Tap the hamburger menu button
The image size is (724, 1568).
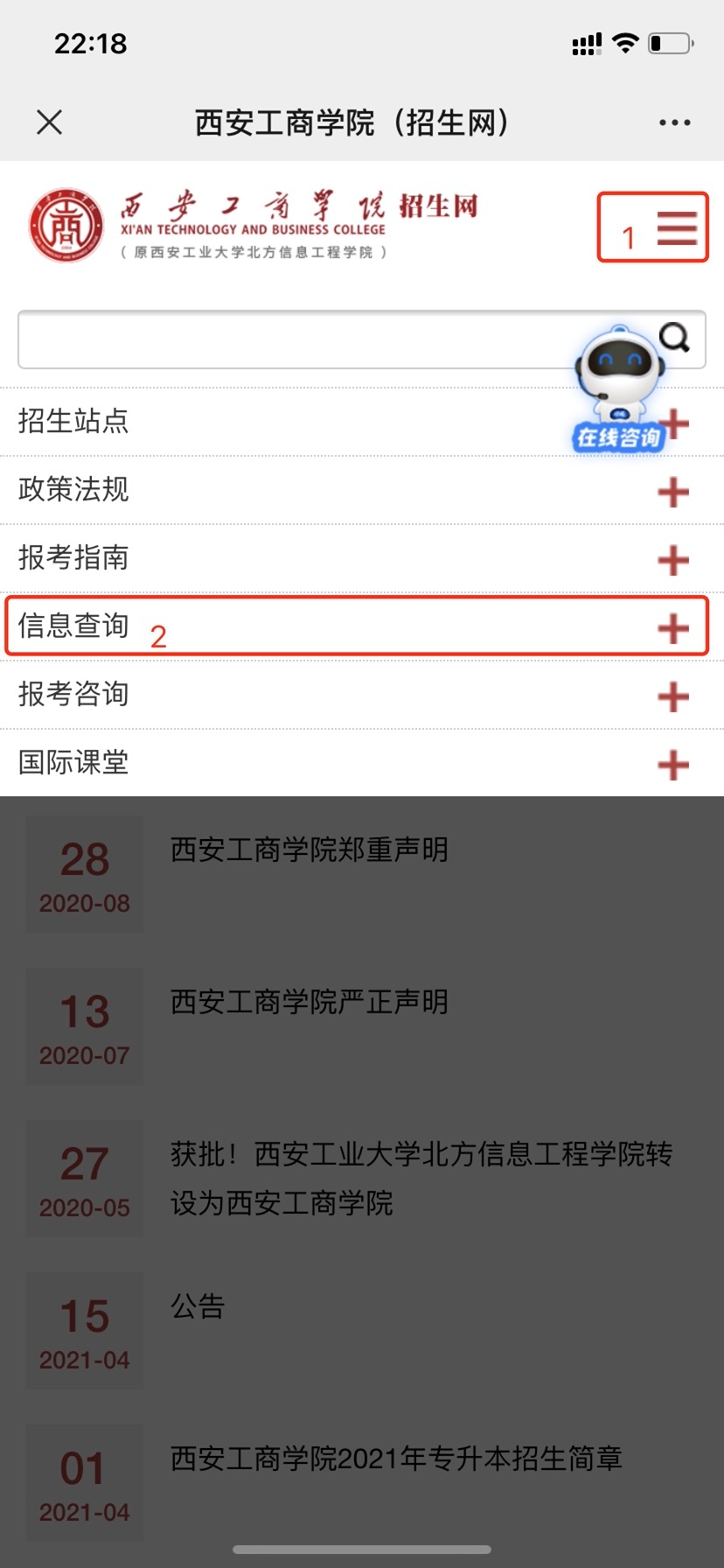coord(676,228)
